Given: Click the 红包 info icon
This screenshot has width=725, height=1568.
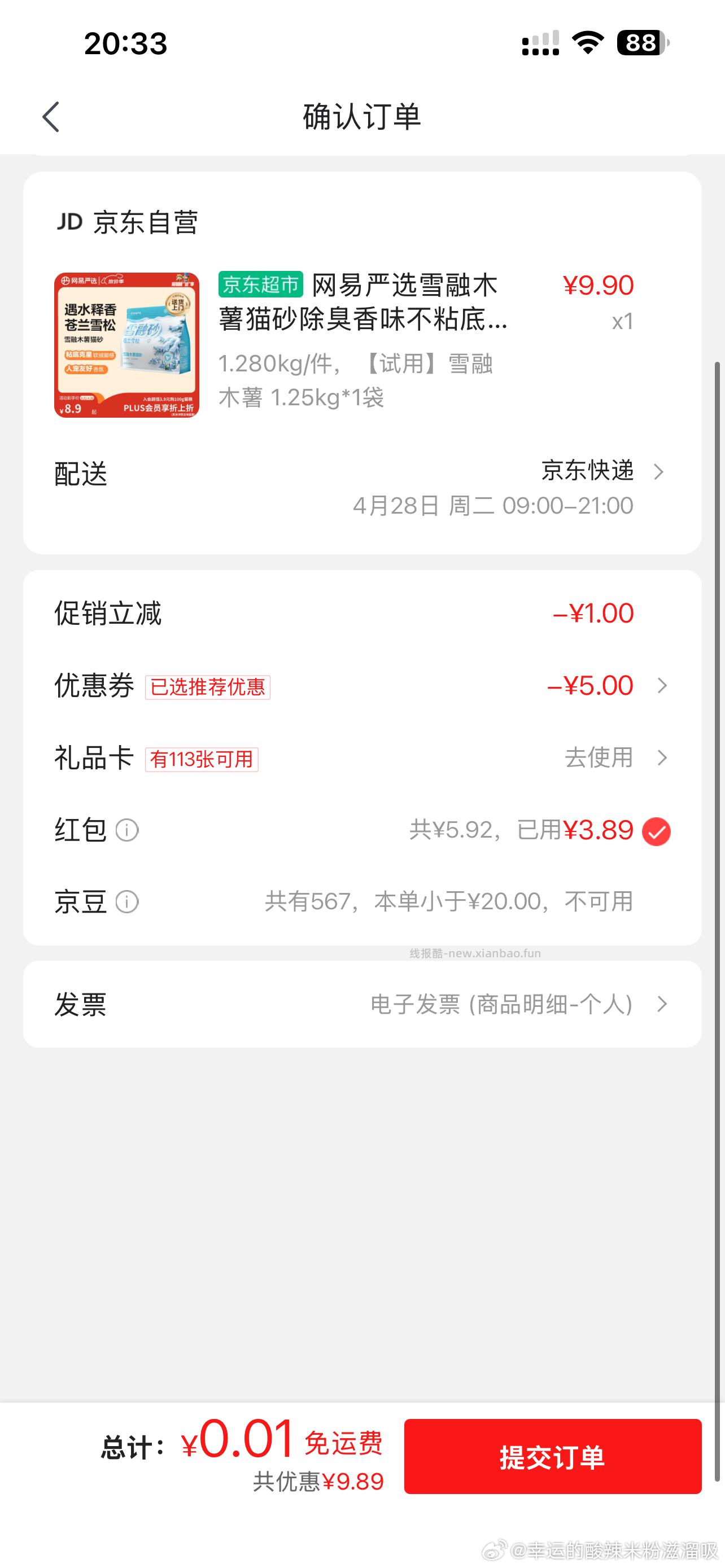Looking at the screenshot, I should (x=130, y=830).
